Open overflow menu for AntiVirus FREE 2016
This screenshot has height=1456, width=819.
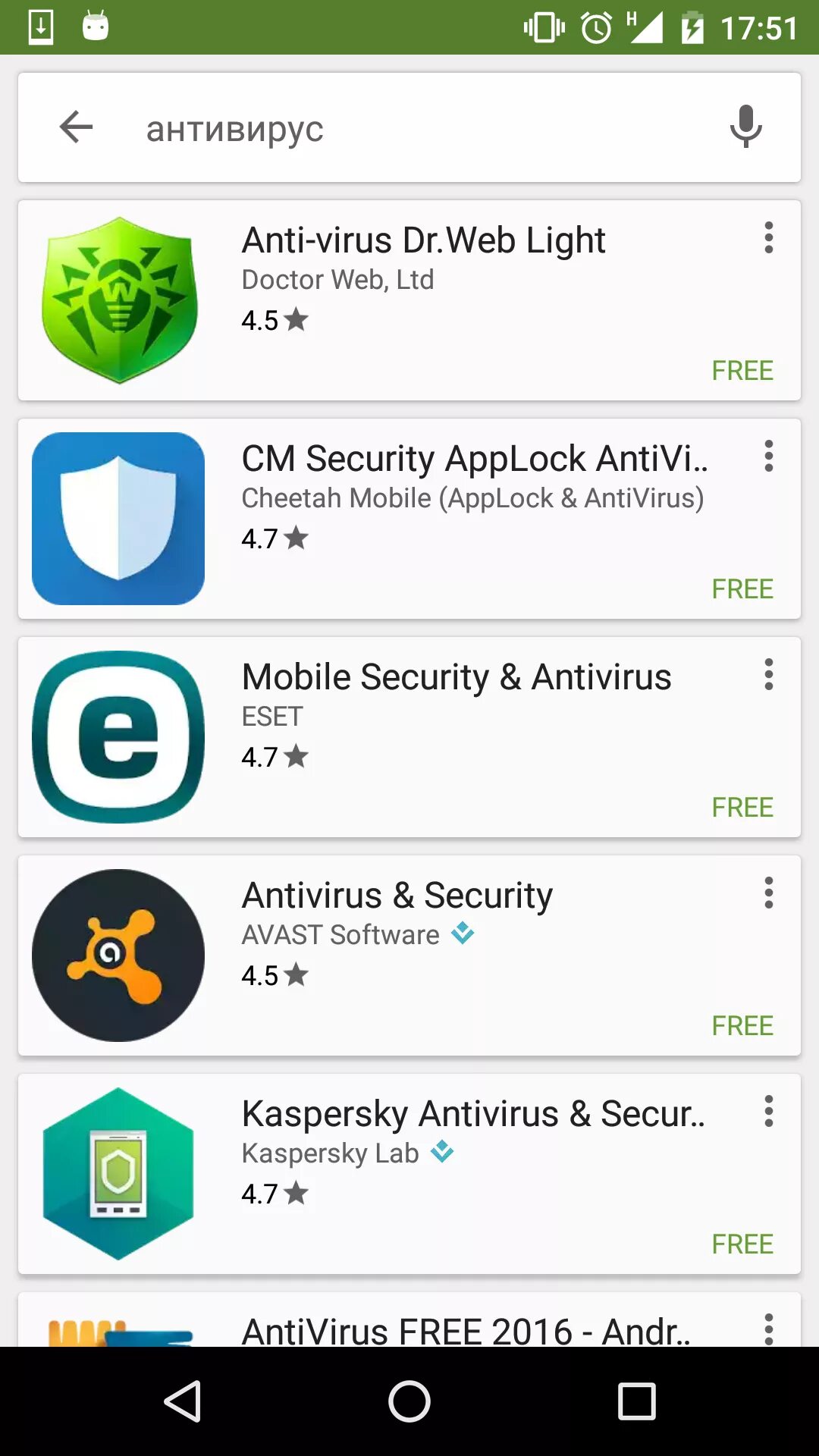[768, 1329]
